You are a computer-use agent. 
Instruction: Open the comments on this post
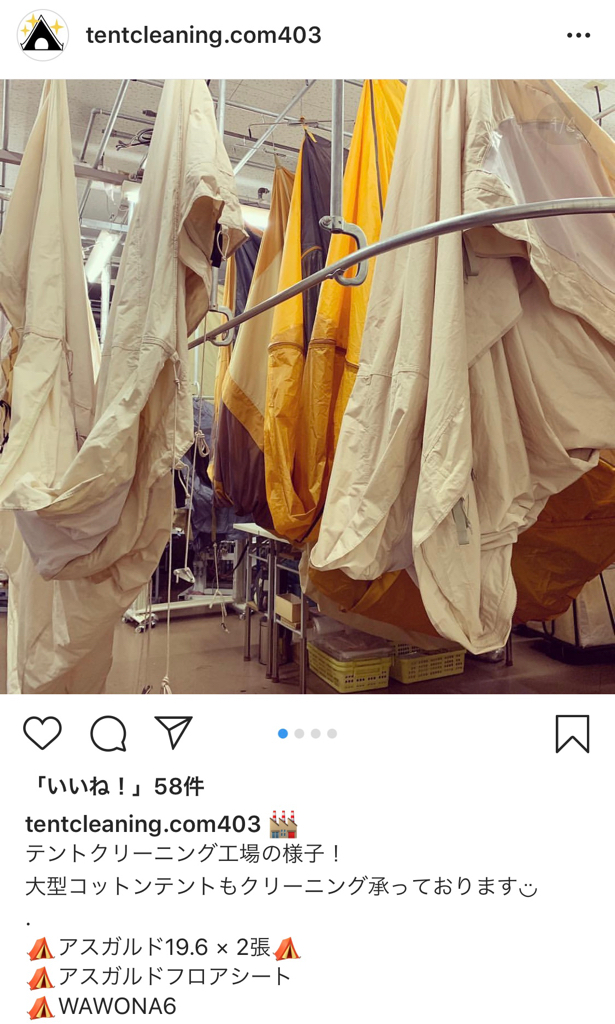[x=108, y=733]
